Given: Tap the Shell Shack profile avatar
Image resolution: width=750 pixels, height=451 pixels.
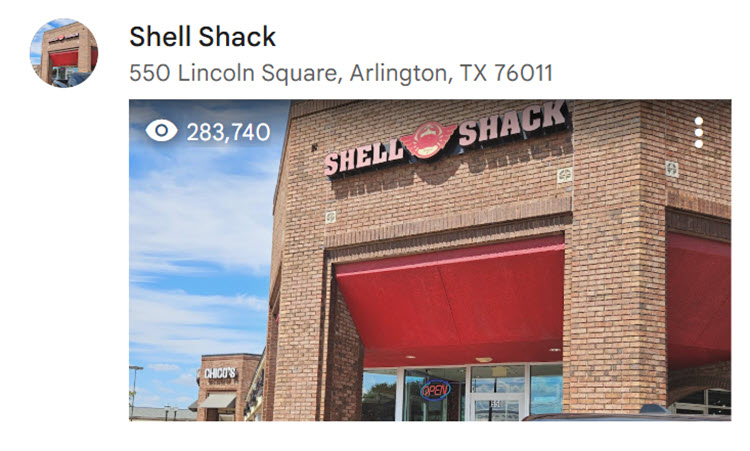Looking at the screenshot, I should [64, 53].
